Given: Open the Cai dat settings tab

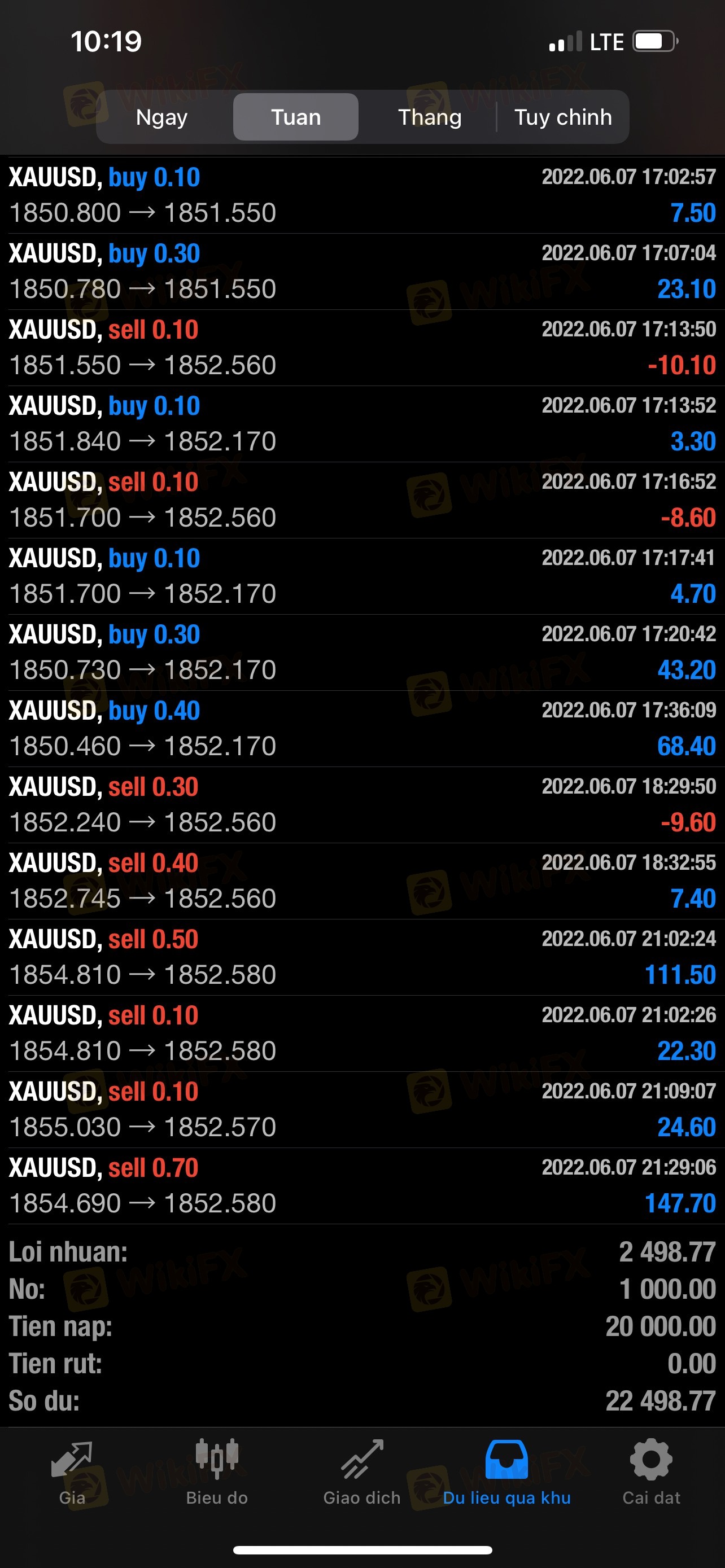Looking at the screenshot, I should [x=652, y=1473].
